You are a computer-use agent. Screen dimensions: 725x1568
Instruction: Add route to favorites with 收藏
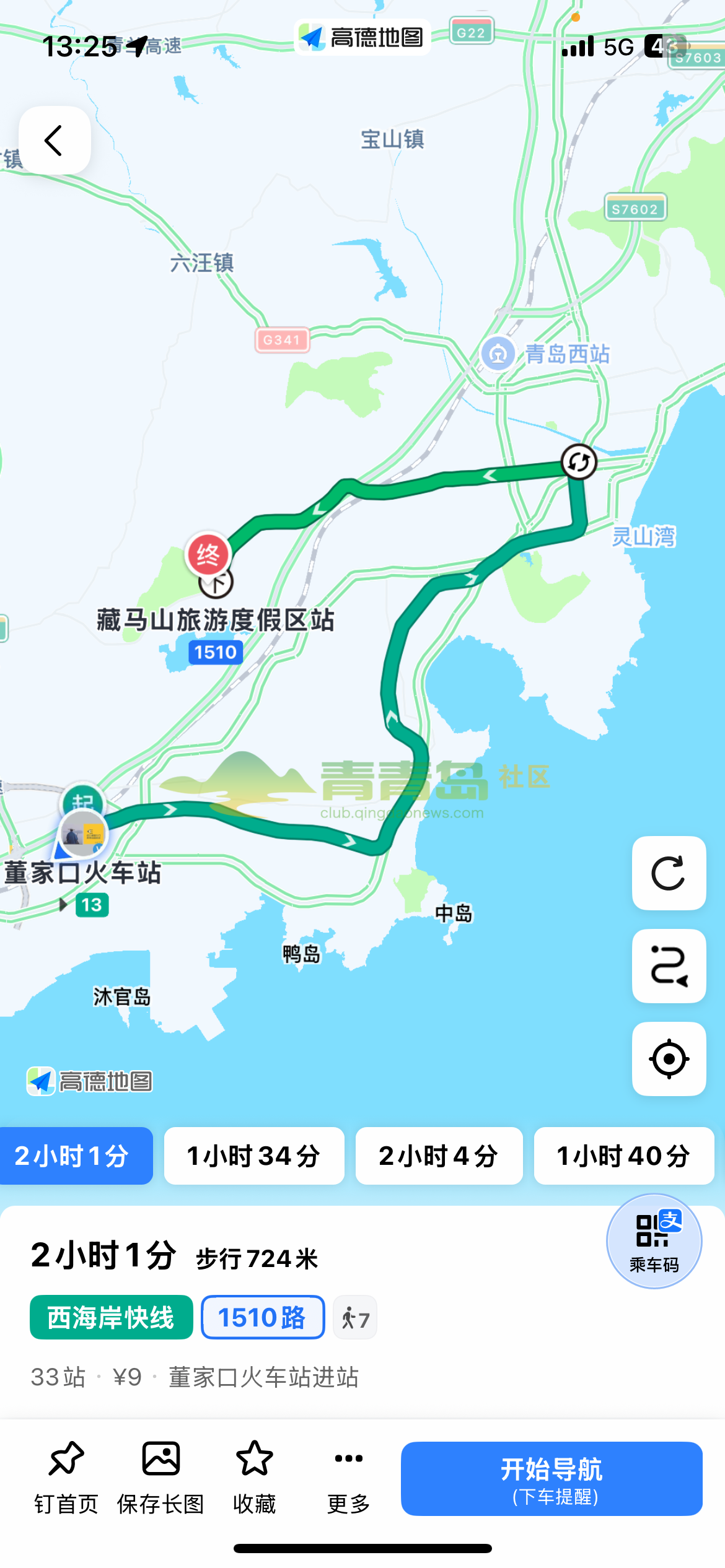pos(255,1477)
